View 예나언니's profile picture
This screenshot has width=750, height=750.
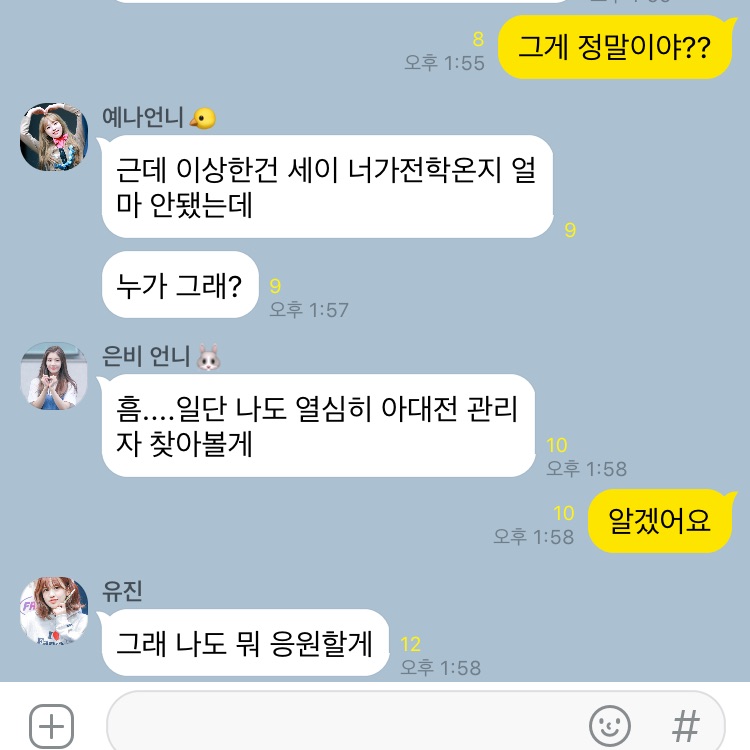pyautogui.click(x=54, y=136)
